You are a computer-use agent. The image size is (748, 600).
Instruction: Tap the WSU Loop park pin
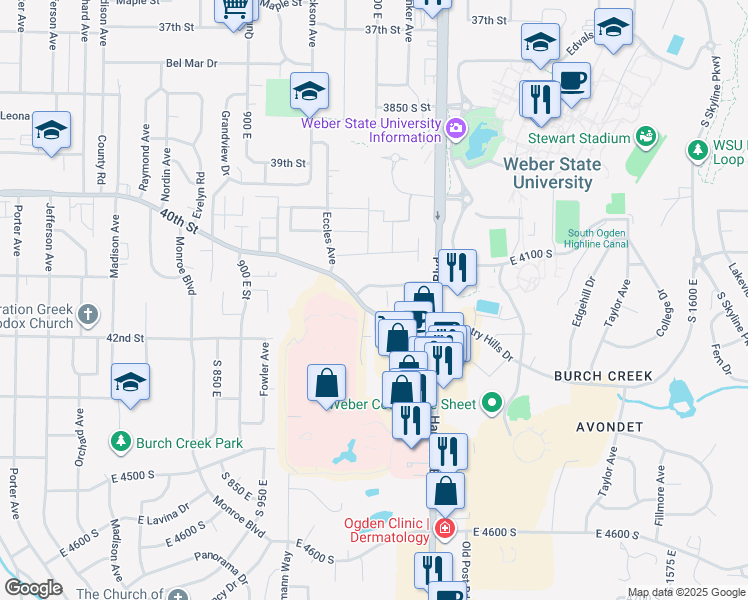pyautogui.click(x=697, y=150)
